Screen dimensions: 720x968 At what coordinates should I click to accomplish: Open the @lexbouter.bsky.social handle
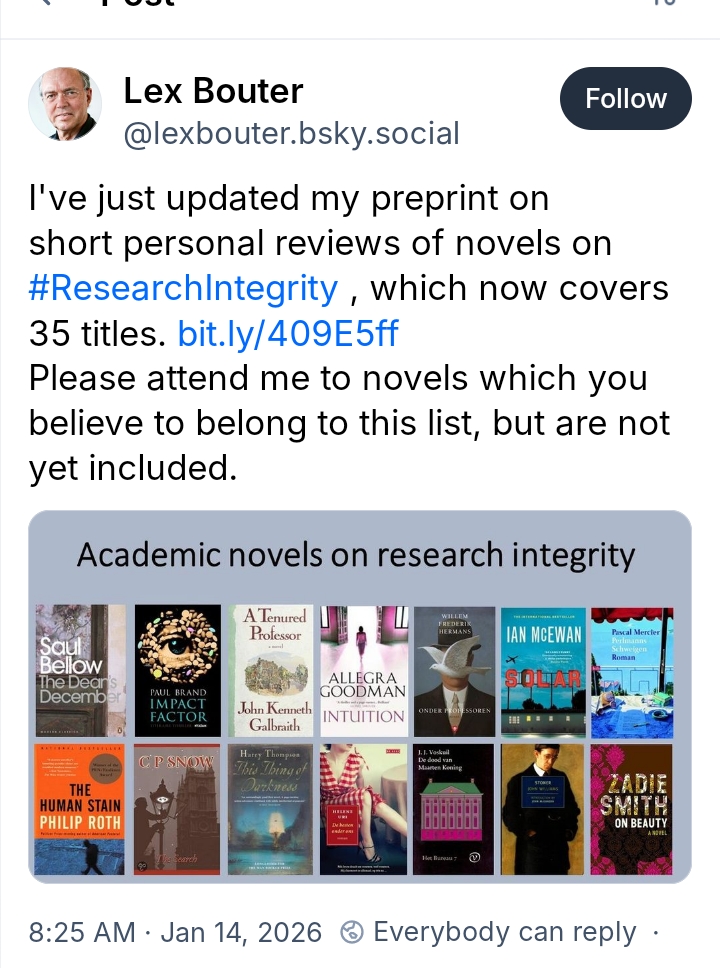(291, 133)
